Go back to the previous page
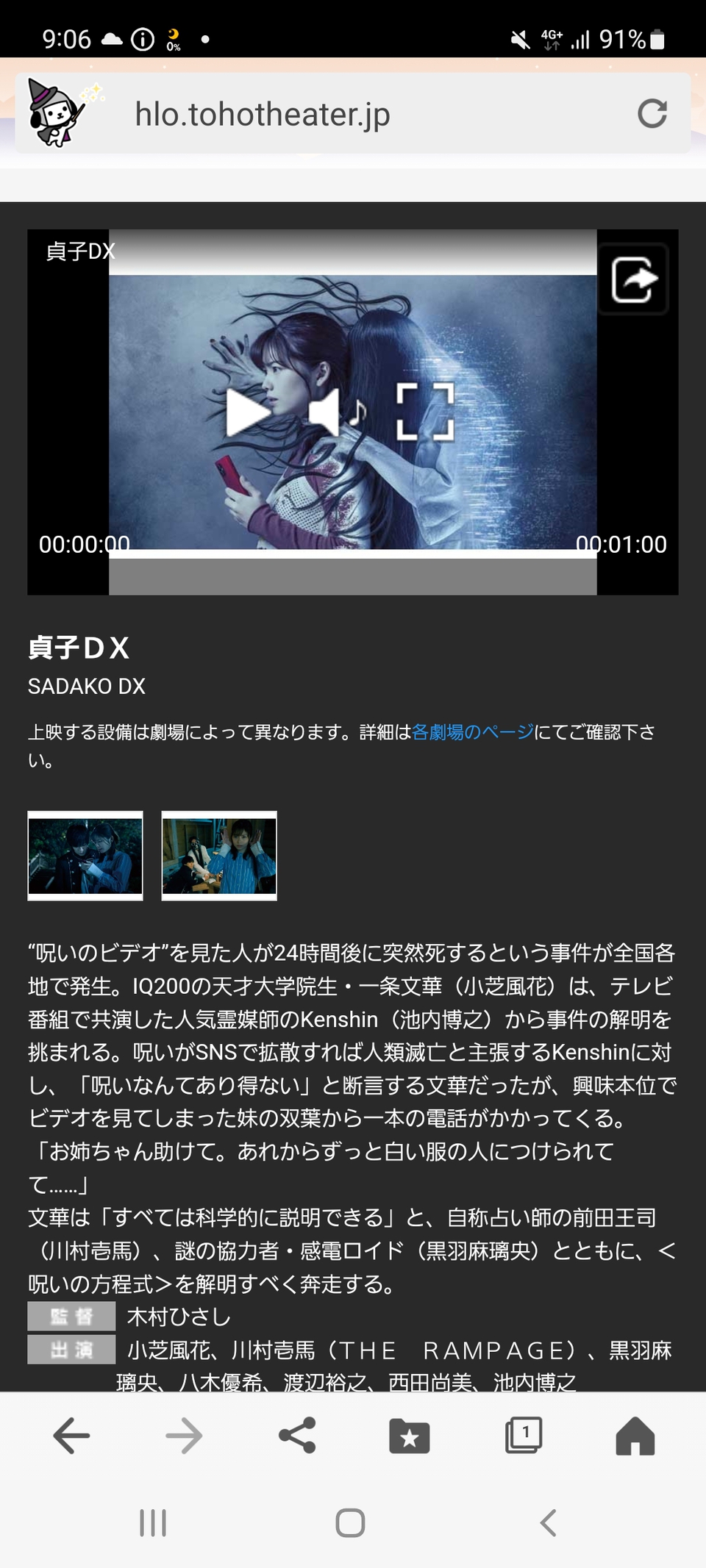The height and width of the screenshot is (1568, 706). (71, 1436)
